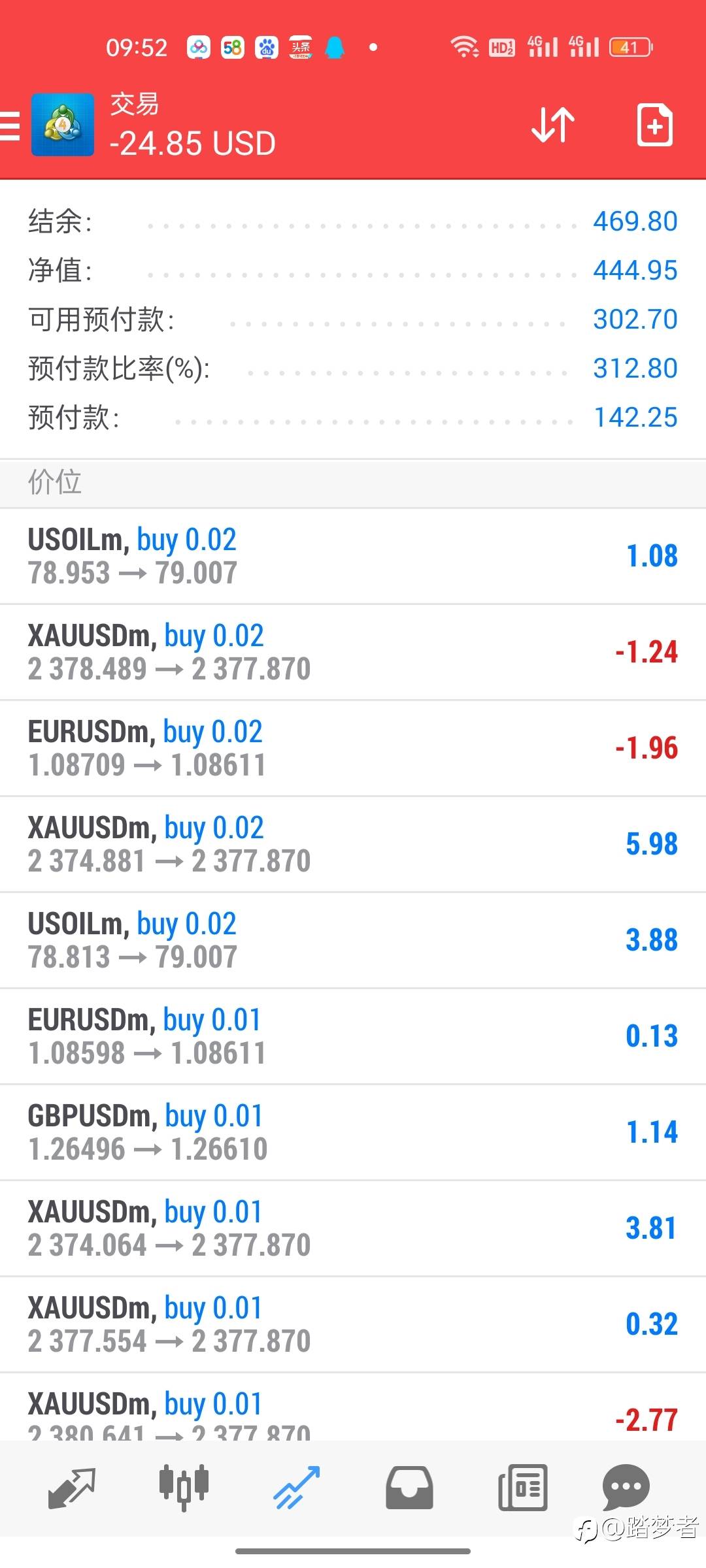View the XAUUSDm position opened at 2 377.554
Screen dimensions: 706x1568
pyautogui.click(x=353, y=1324)
